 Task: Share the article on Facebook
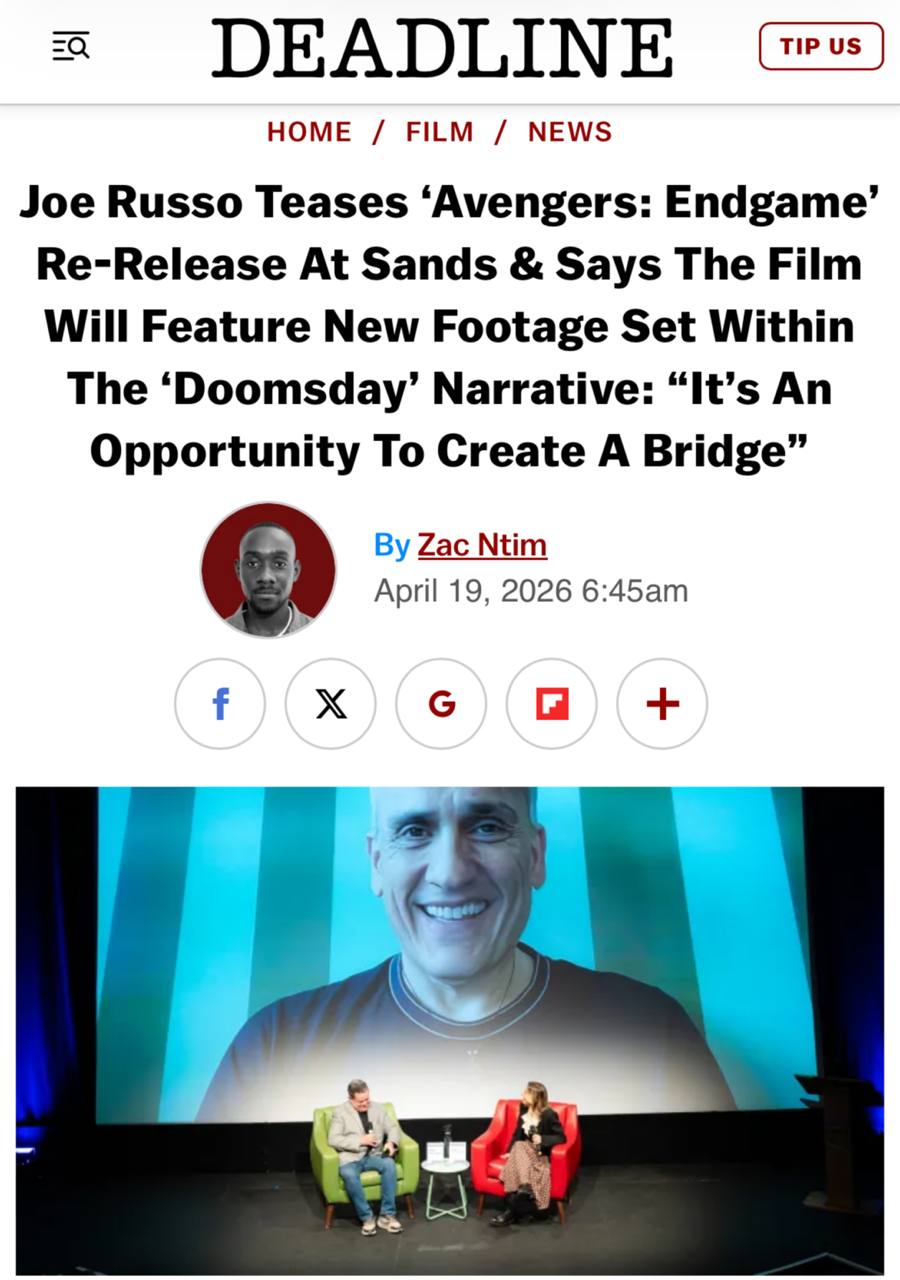tap(220, 704)
